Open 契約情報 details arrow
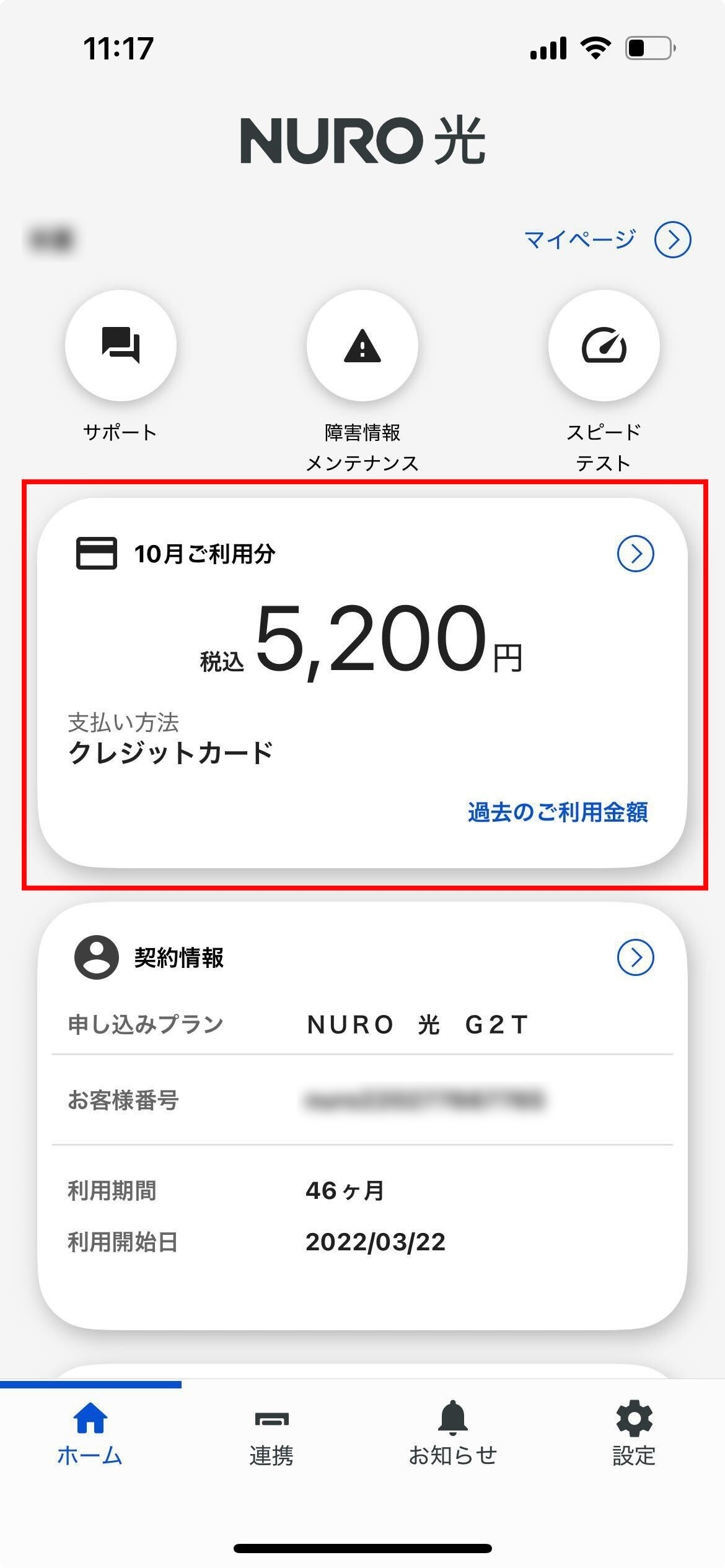 pos(635,957)
